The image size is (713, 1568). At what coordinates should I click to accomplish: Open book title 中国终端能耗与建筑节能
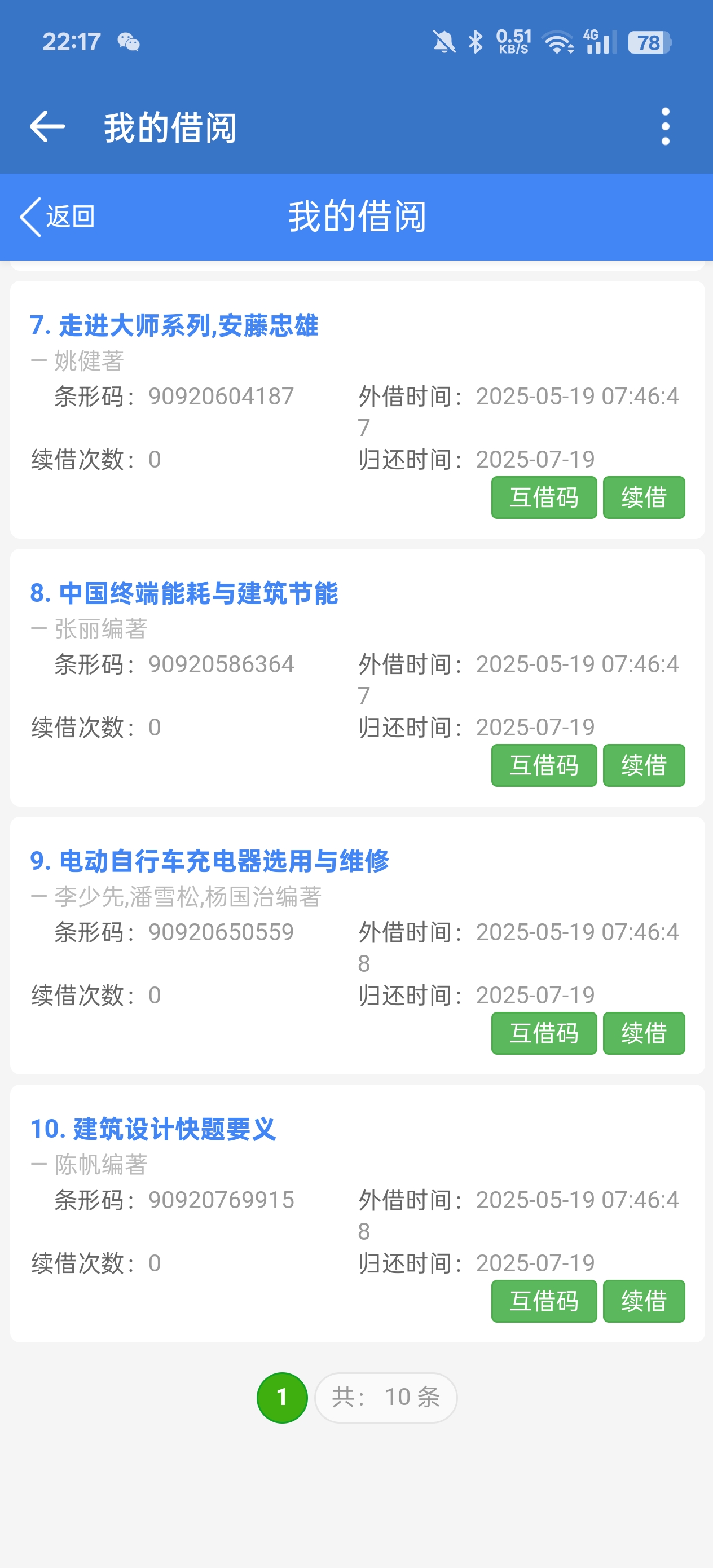184,593
